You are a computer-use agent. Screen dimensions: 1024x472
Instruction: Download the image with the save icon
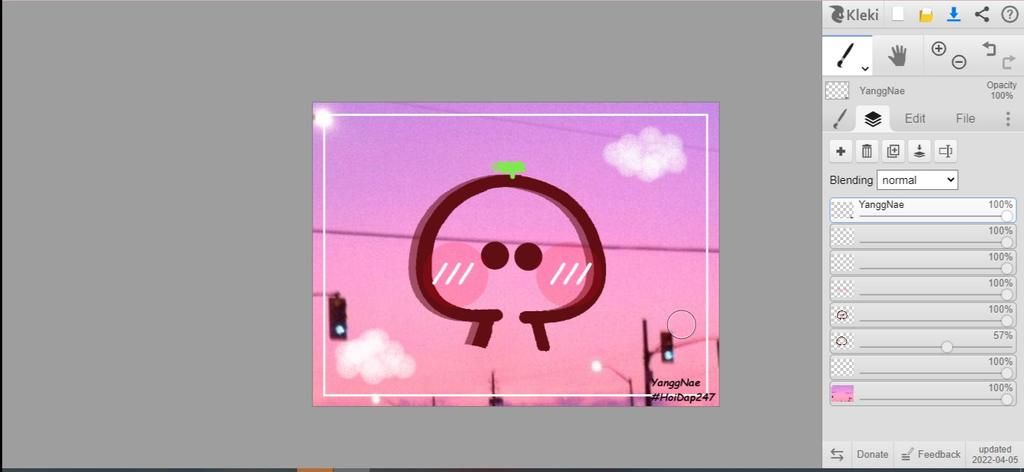[954, 14]
